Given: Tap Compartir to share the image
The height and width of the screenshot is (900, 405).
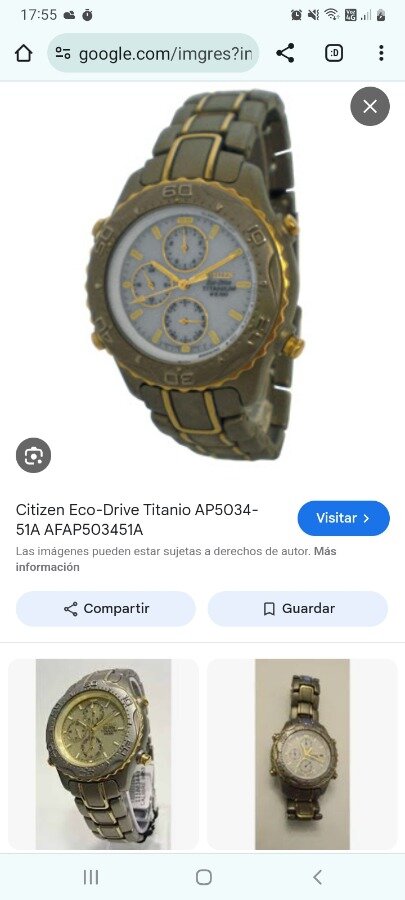Looking at the screenshot, I should pos(106,608).
